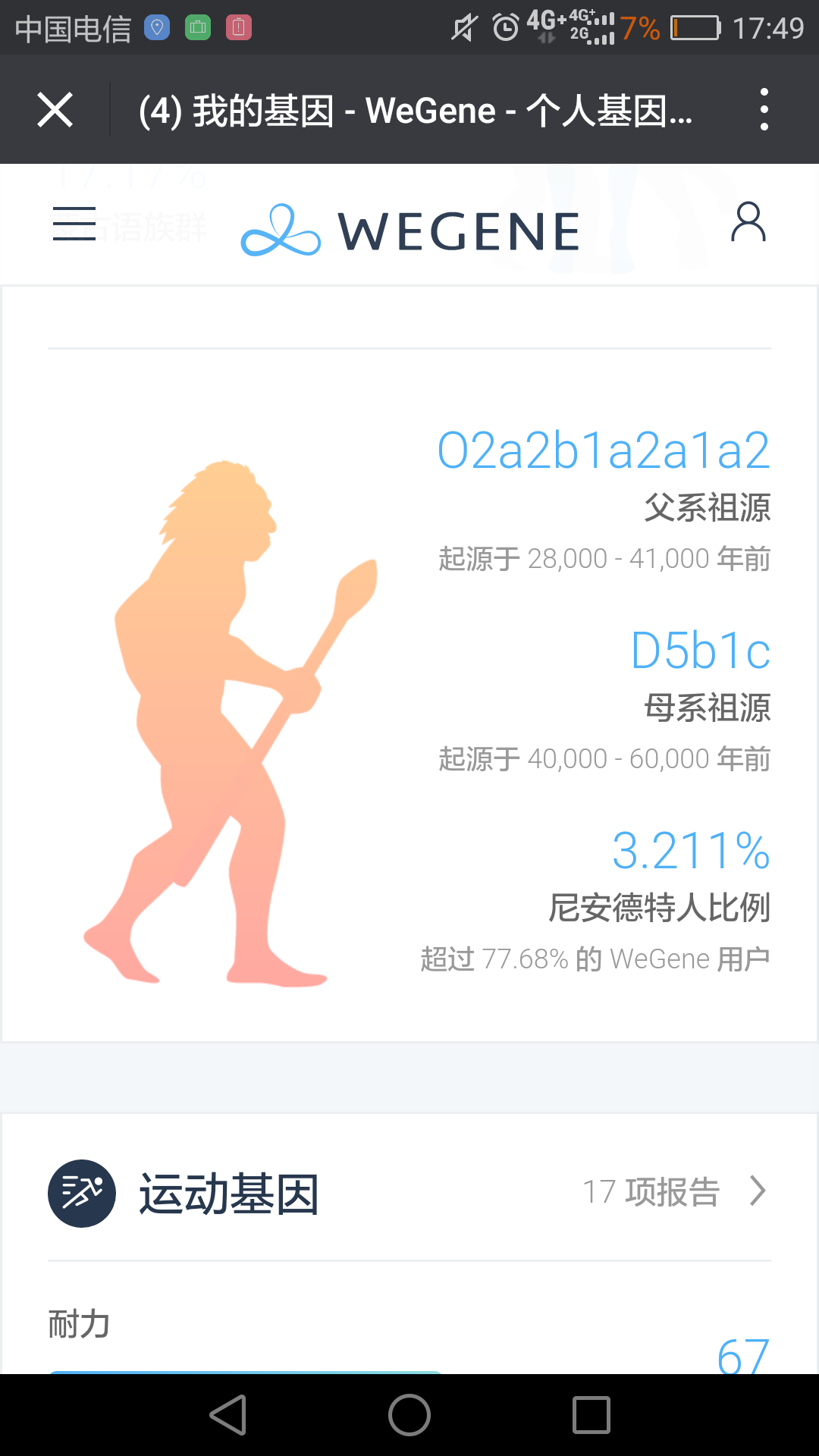Screen dimensions: 819x1456
Task: View maternal haplogroup D5b1c
Action: tap(701, 651)
